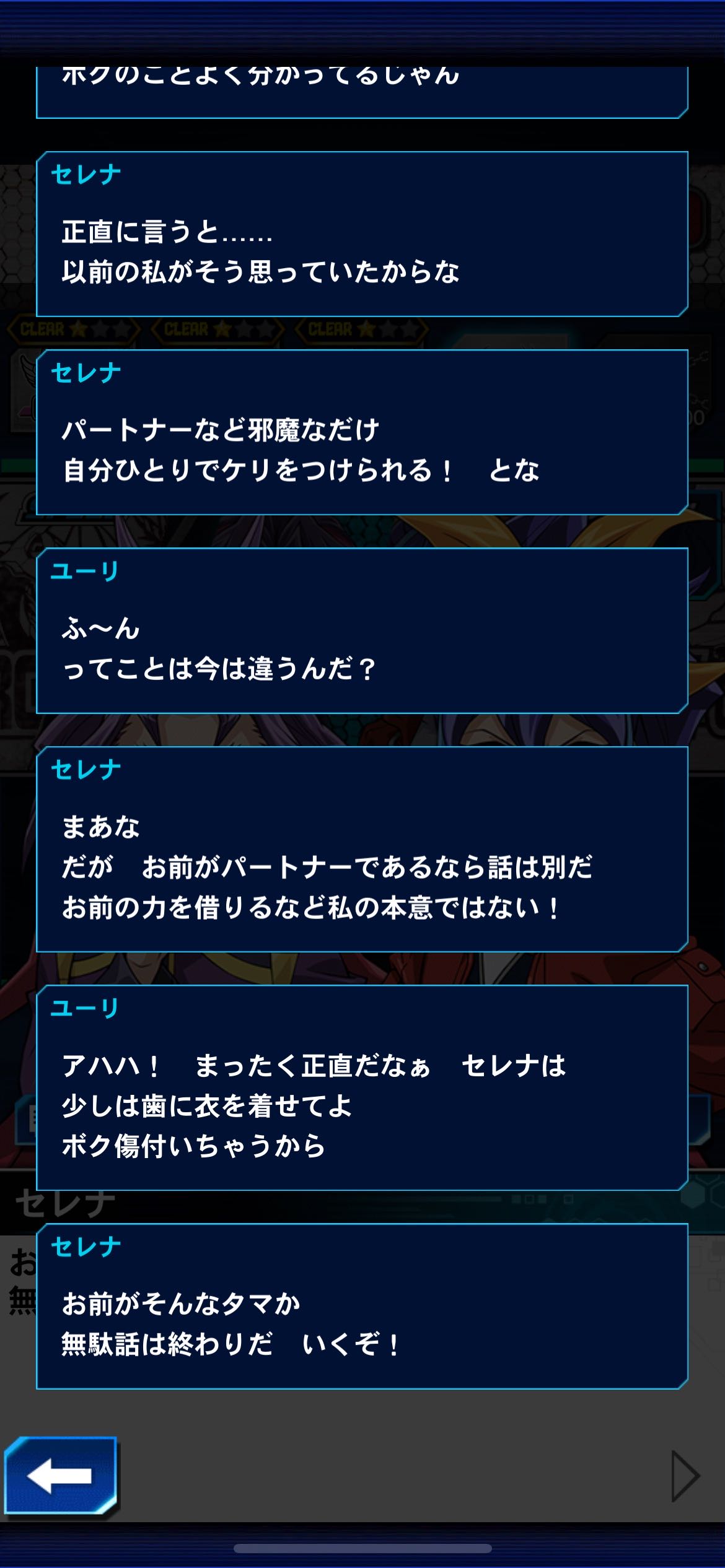Advance with the next triangle arrow

pyautogui.click(x=685, y=1476)
